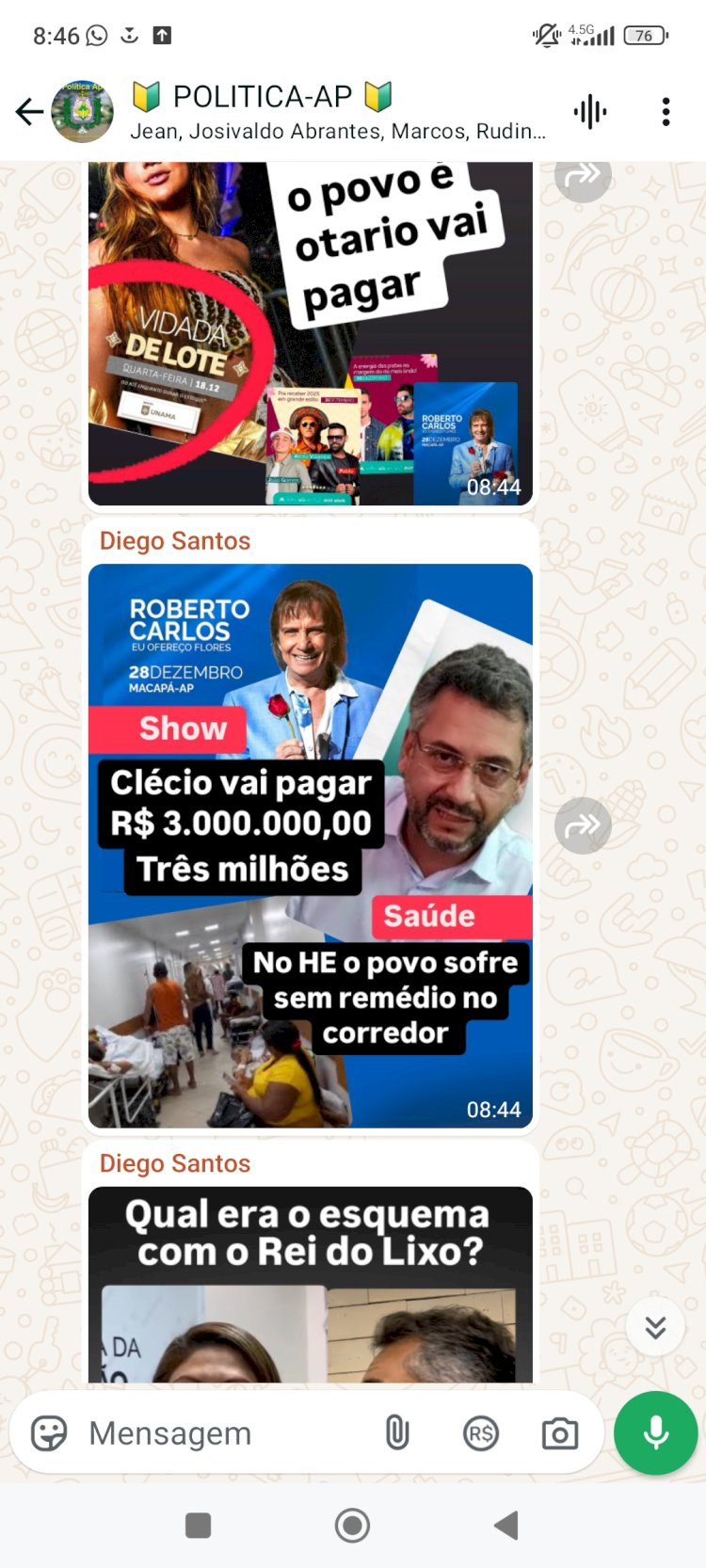The height and width of the screenshot is (1568, 706).
Task: Open the emoji picker
Action: point(49,1433)
